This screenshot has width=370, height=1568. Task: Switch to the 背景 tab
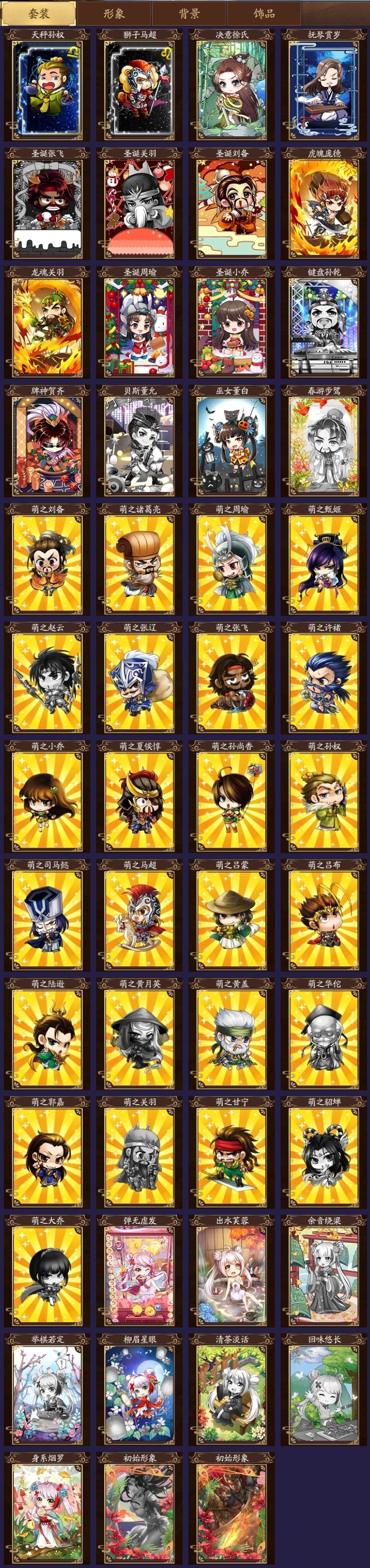coord(189,13)
